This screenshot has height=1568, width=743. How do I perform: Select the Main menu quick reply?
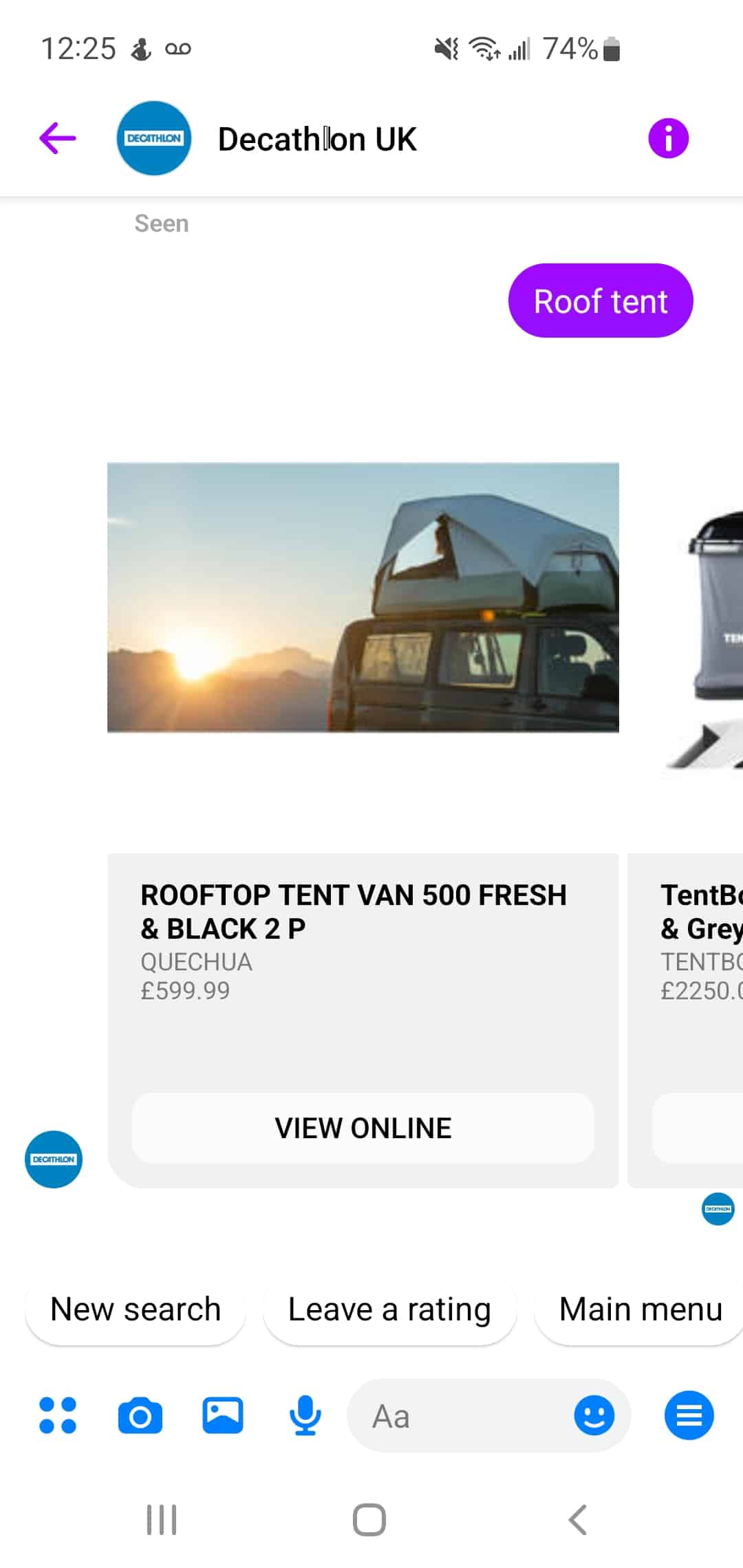tap(640, 1309)
